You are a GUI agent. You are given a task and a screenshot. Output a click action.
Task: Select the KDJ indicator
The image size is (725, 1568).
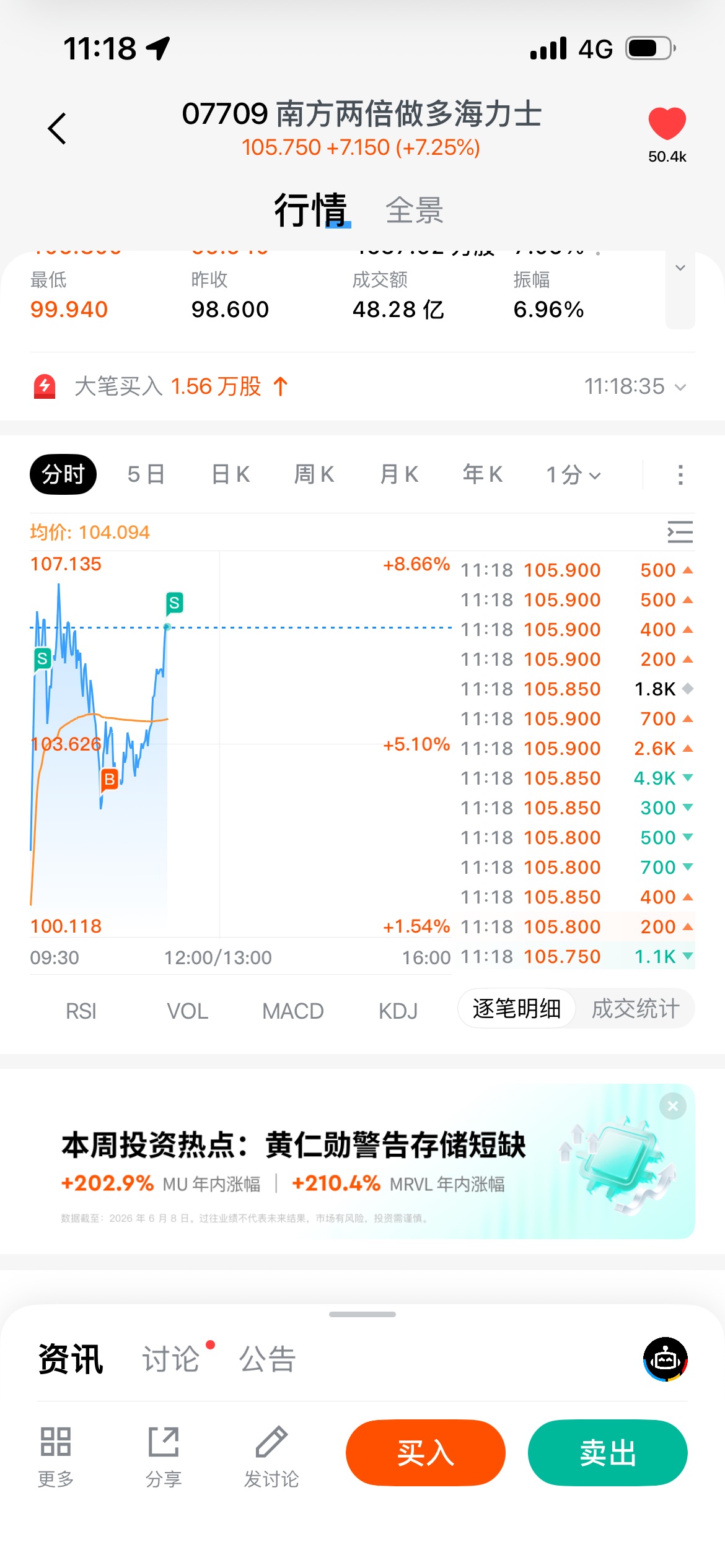pos(398,1011)
